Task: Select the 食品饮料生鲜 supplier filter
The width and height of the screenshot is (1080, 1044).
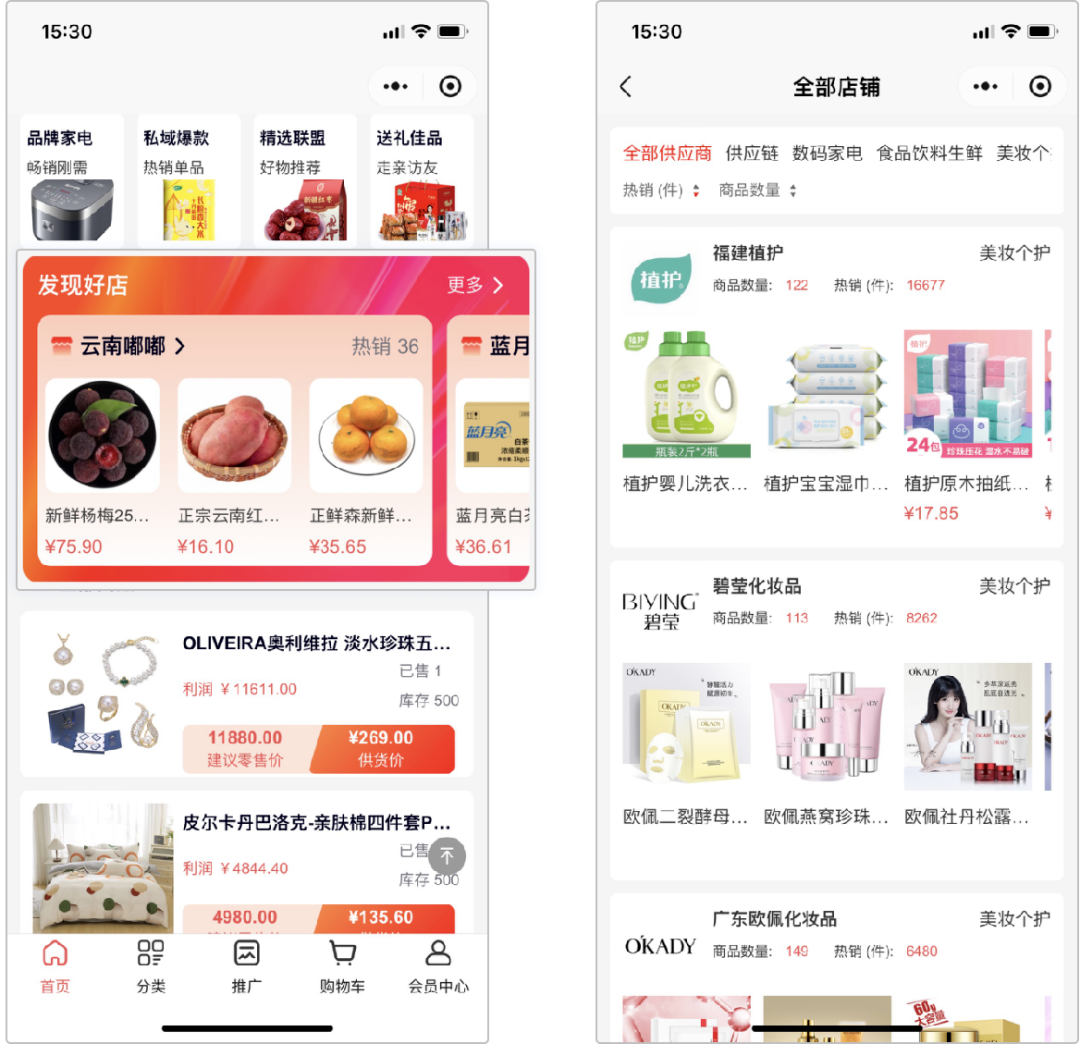Action: click(929, 153)
